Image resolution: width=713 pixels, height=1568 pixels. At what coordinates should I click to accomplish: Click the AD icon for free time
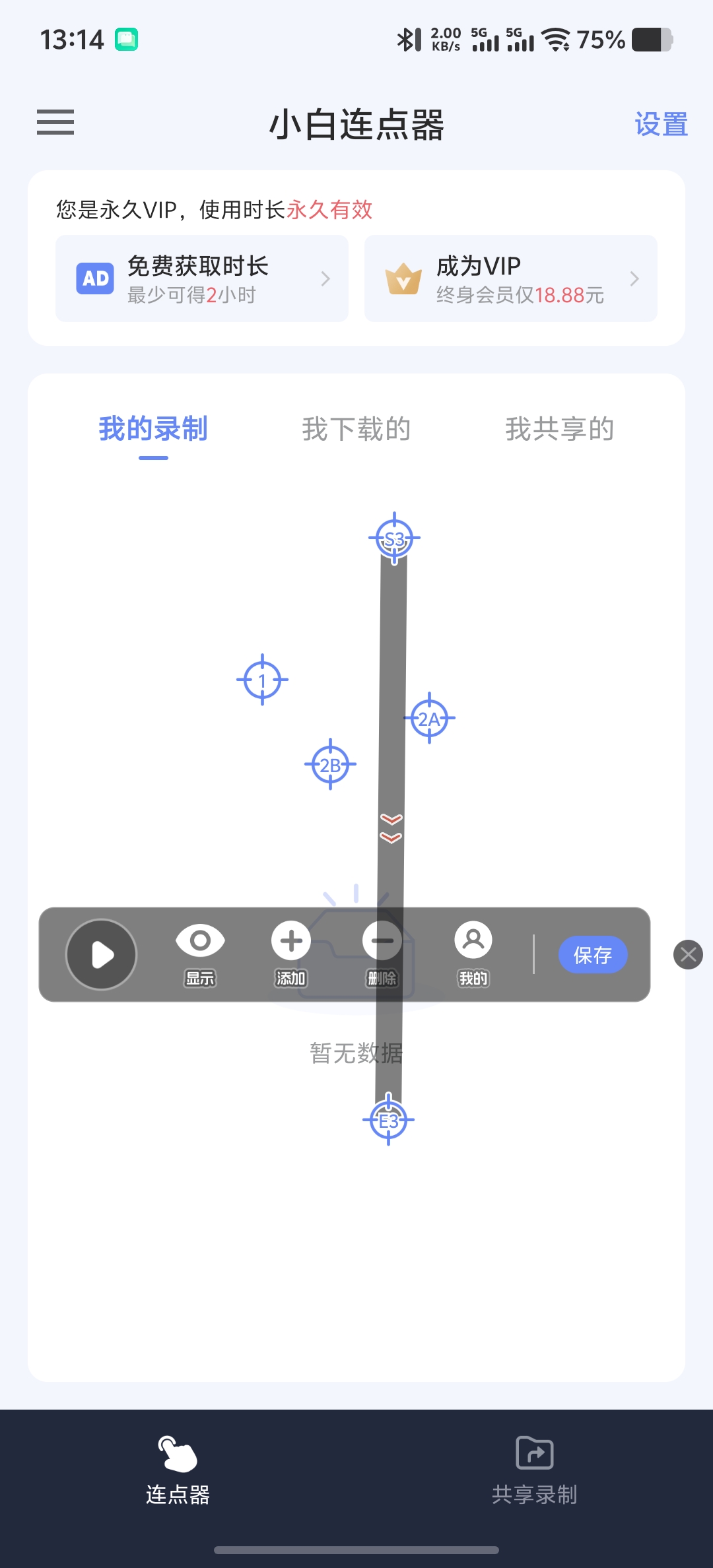point(94,278)
